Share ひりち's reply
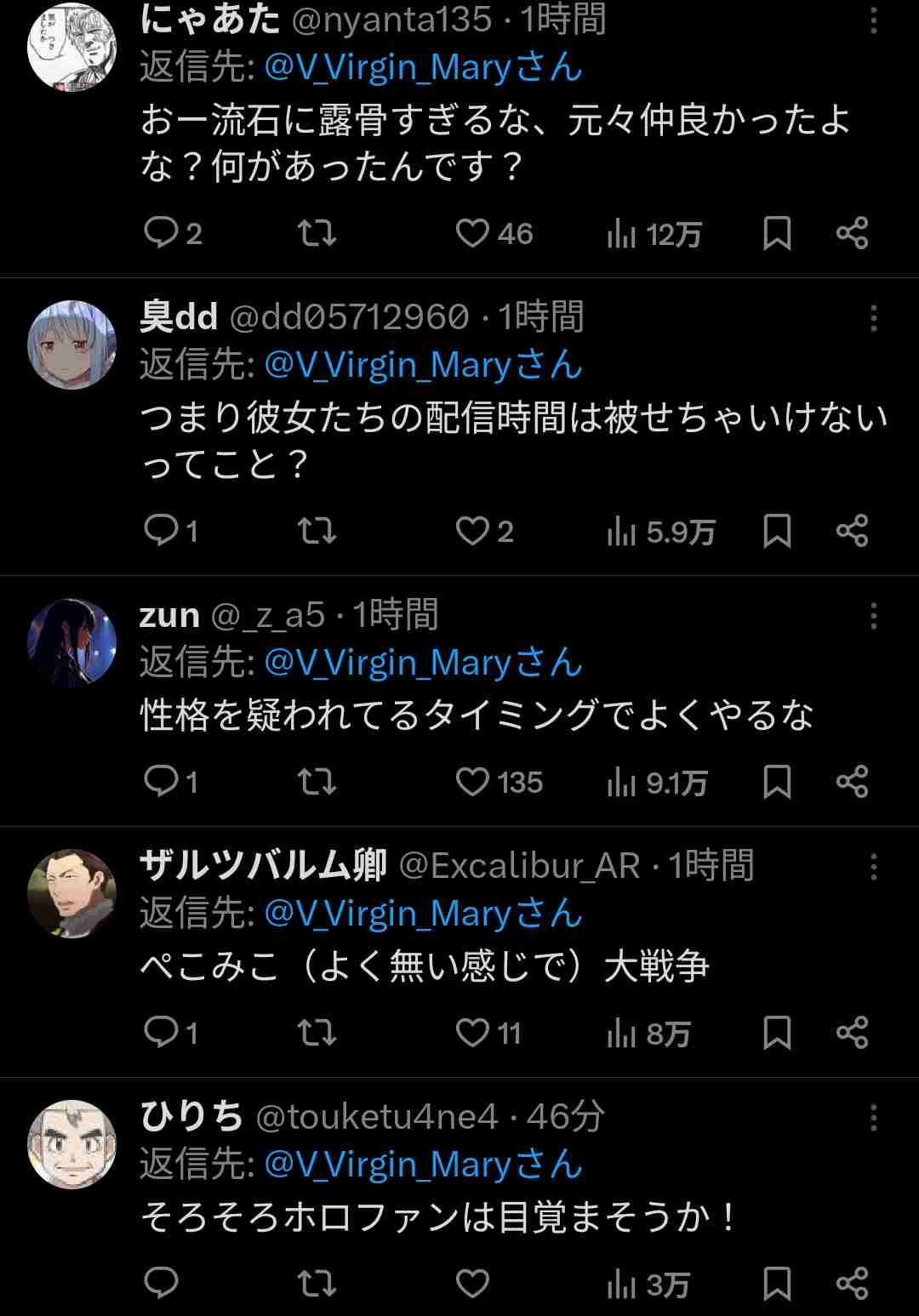Image resolution: width=919 pixels, height=1316 pixels. click(x=852, y=1283)
